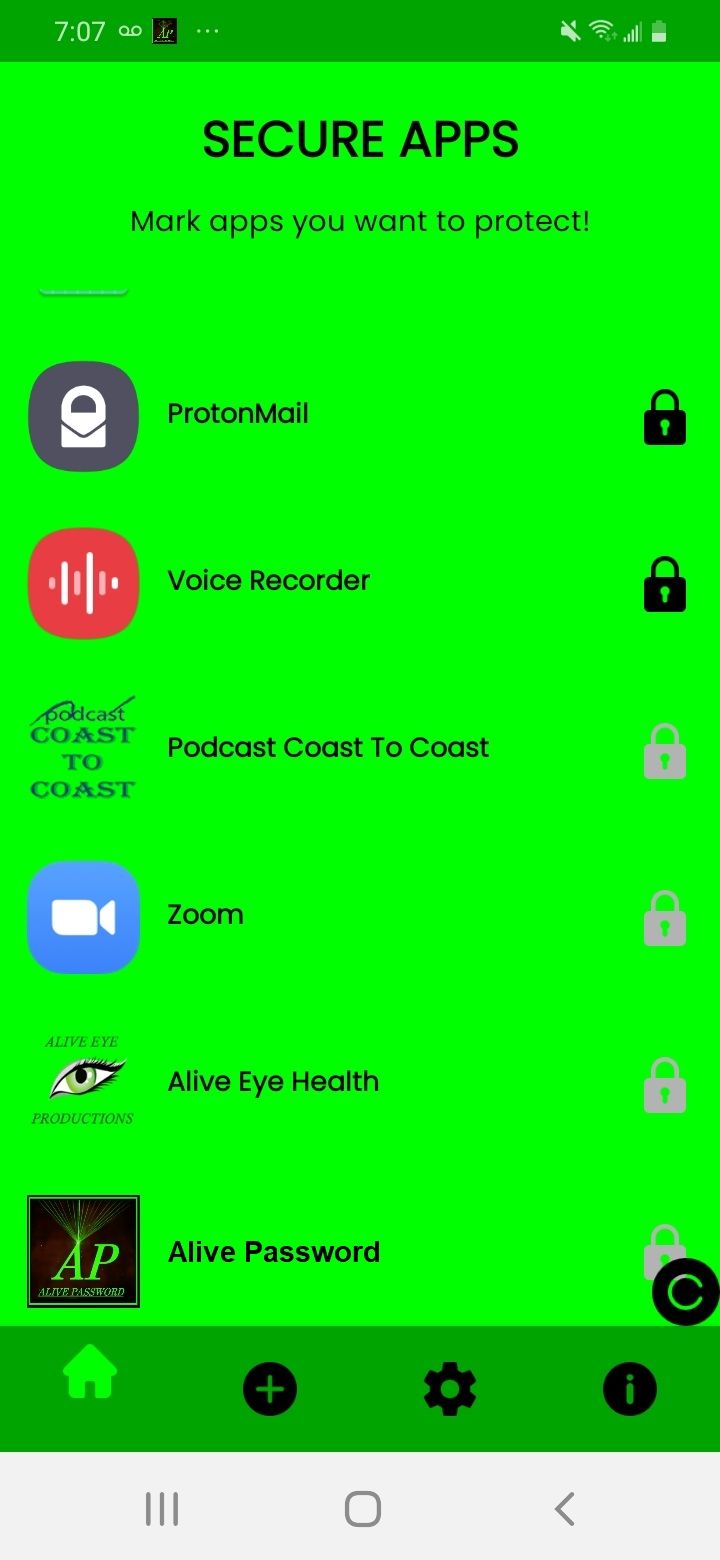This screenshot has width=720, height=1560.
Task: Open the plus add tab
Action: (270, 1389)
